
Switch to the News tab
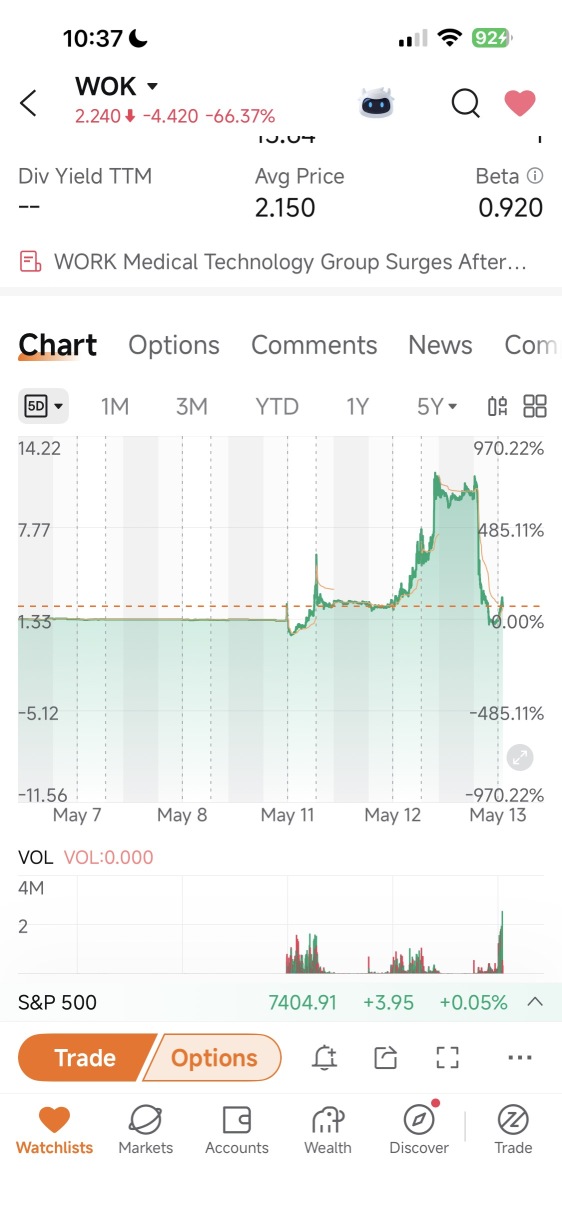coord(440,345)
